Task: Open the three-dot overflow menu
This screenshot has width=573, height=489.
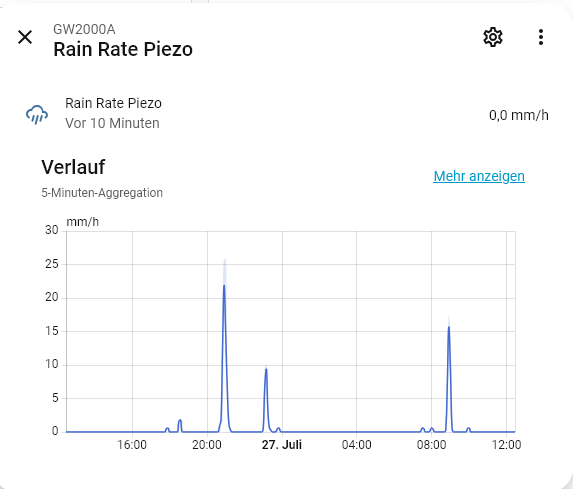Action: tap(541, 37)
